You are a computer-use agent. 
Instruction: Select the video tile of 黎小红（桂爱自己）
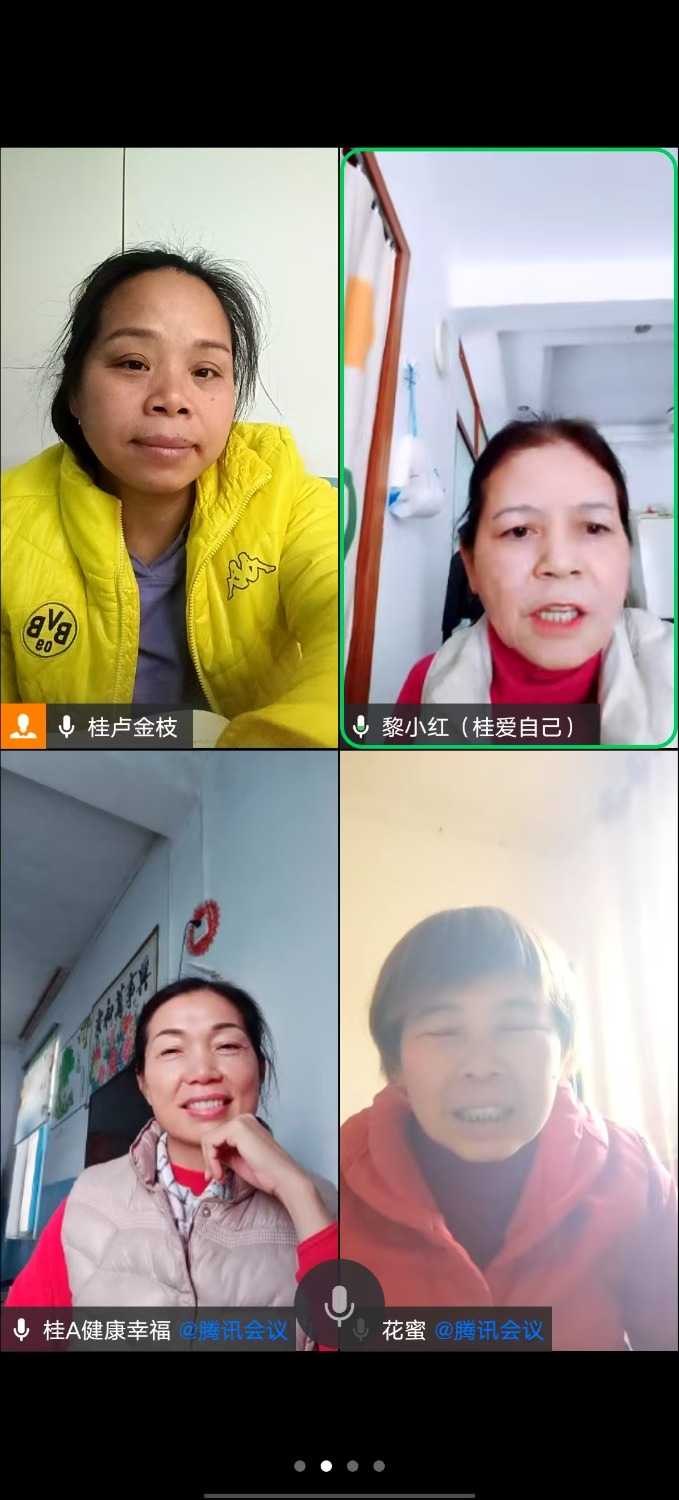509,447
